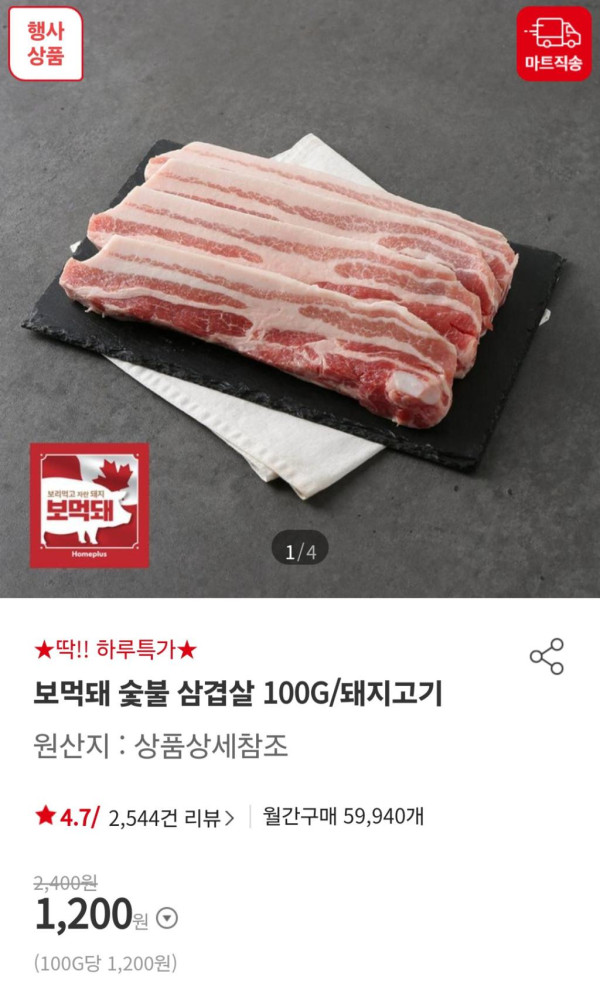Open the product photo in full view

(300, 300)
